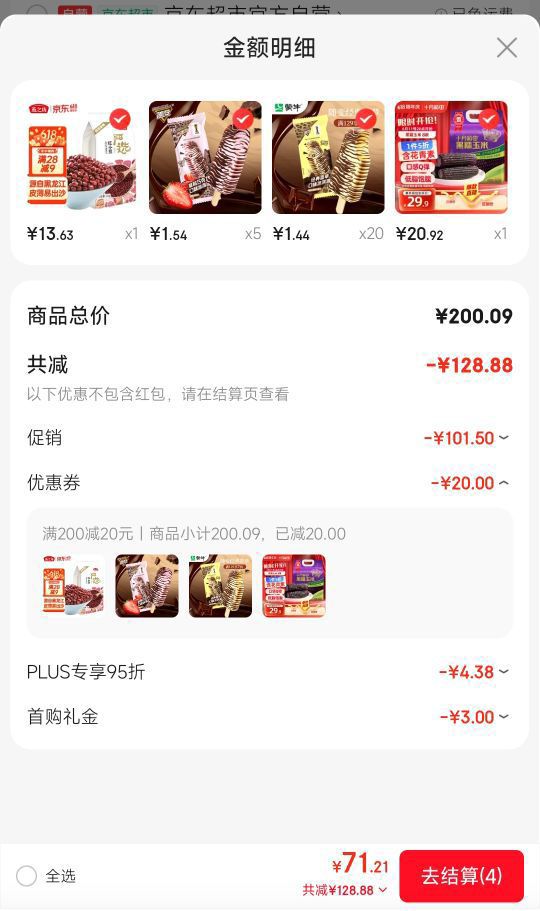540x911 pixels.
Task: Uncheck the strawberry ice cream priced ¥1.54
Action: [242, 119]
